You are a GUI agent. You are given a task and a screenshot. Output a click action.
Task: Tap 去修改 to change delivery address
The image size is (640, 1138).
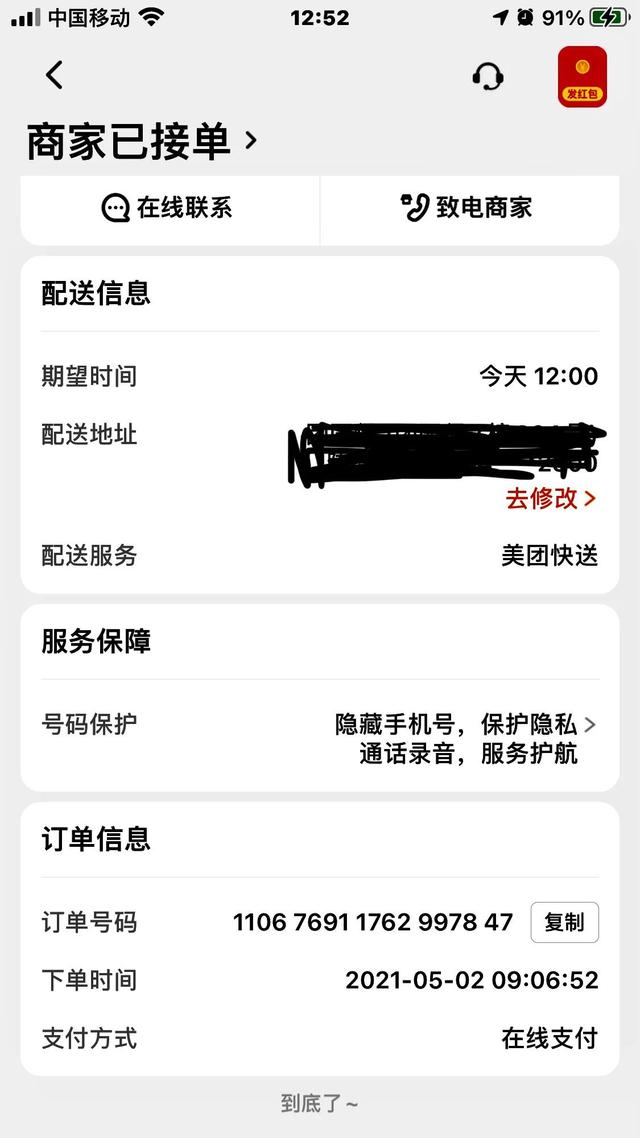pyautogui.click(x=551, y=499)
